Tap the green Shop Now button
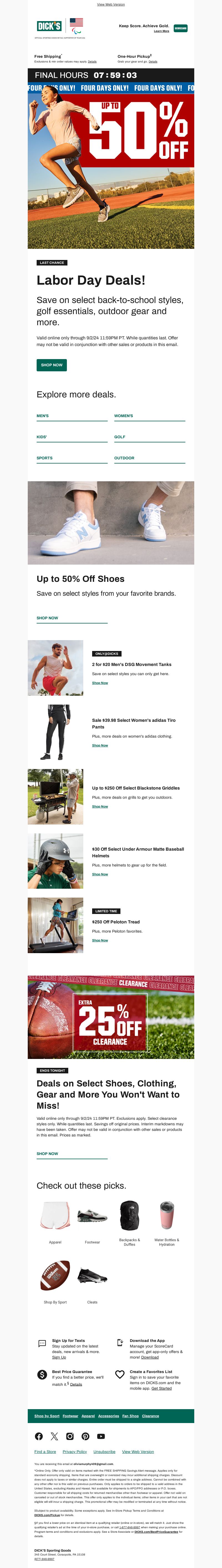The image size is (222, 1568). (x=52, y=365)
